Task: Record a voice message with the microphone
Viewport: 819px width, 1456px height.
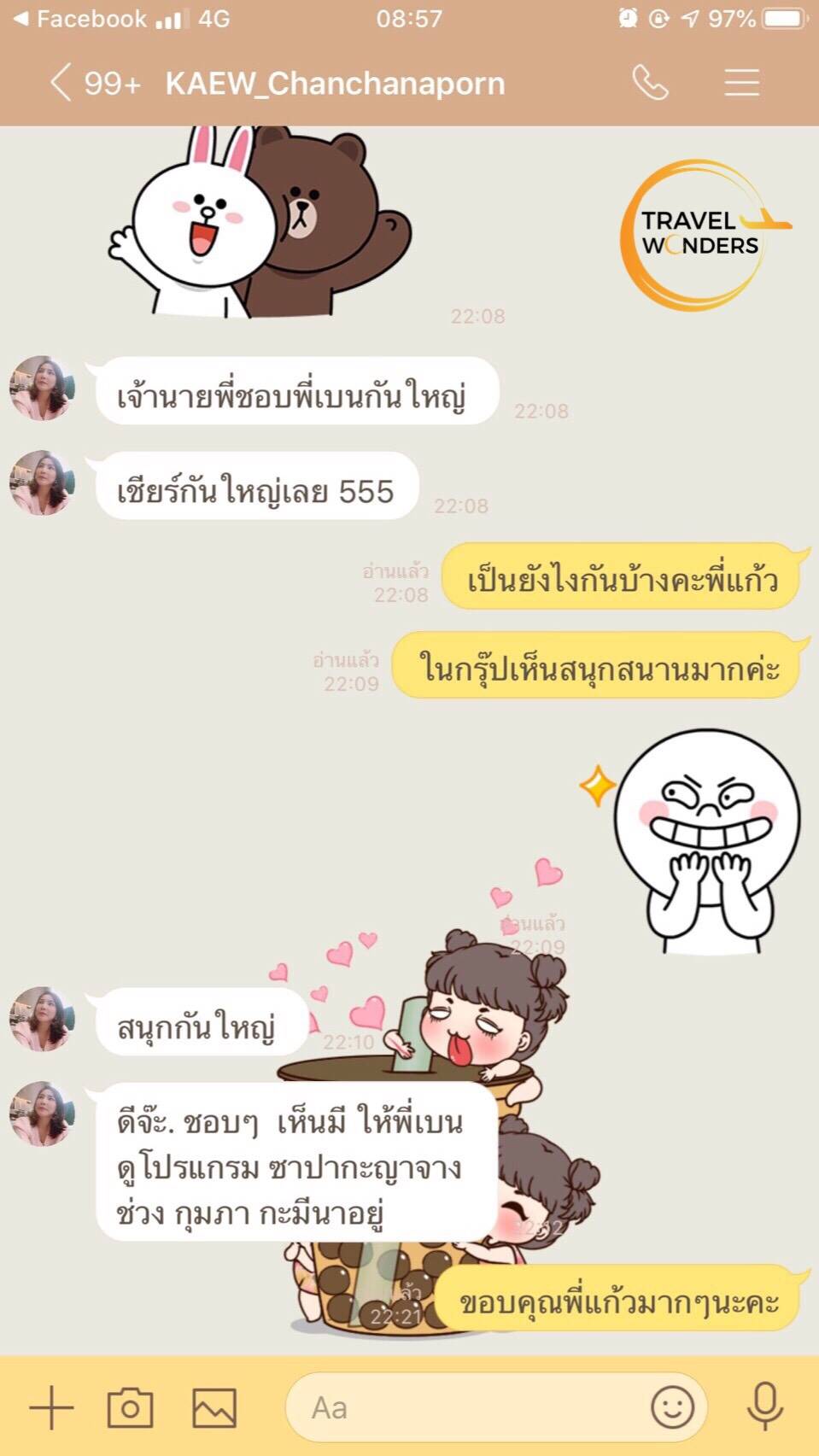Action: (x=765, y=1406)
